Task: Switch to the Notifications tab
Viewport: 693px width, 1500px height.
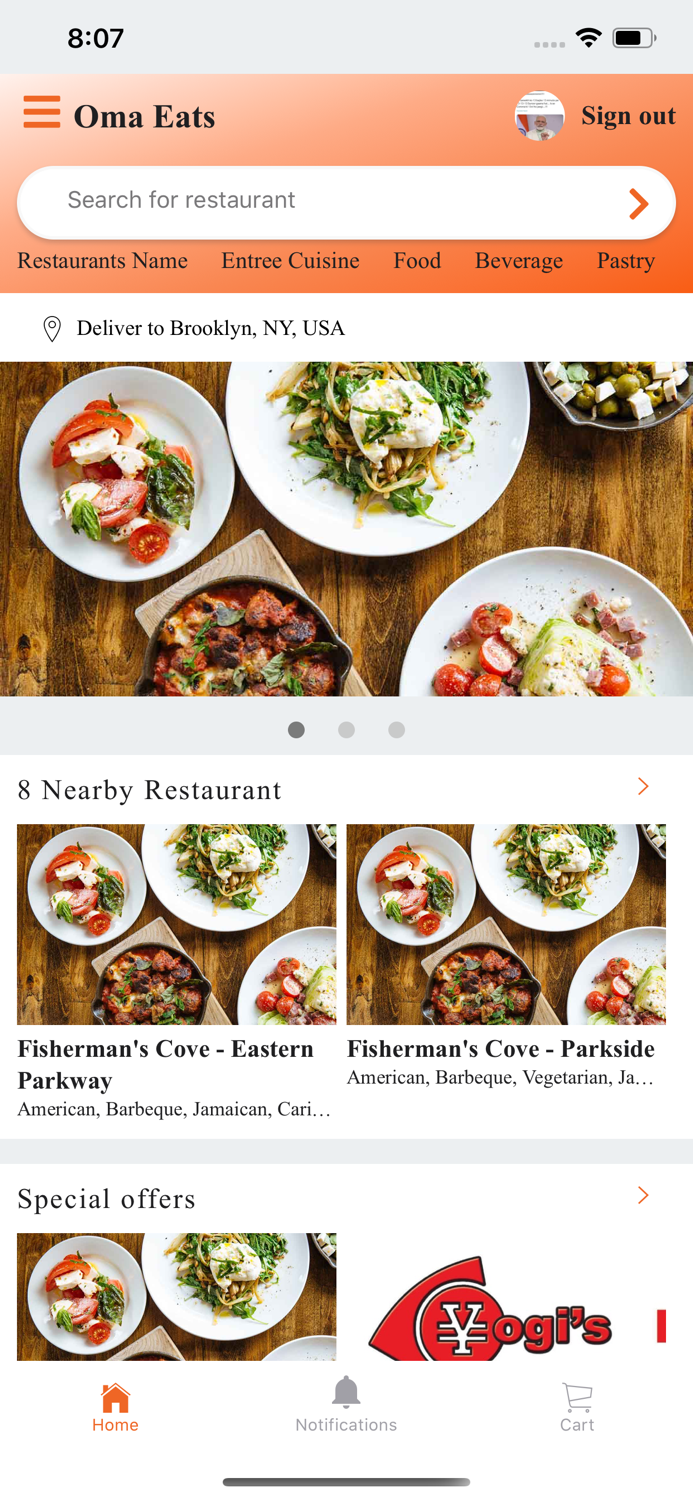Action: [346, 1405]
